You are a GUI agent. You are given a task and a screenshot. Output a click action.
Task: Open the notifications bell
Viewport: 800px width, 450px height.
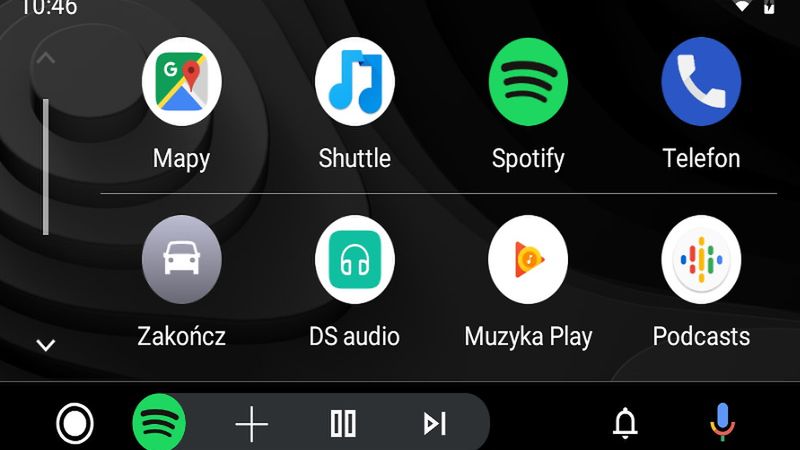[625, 424]
